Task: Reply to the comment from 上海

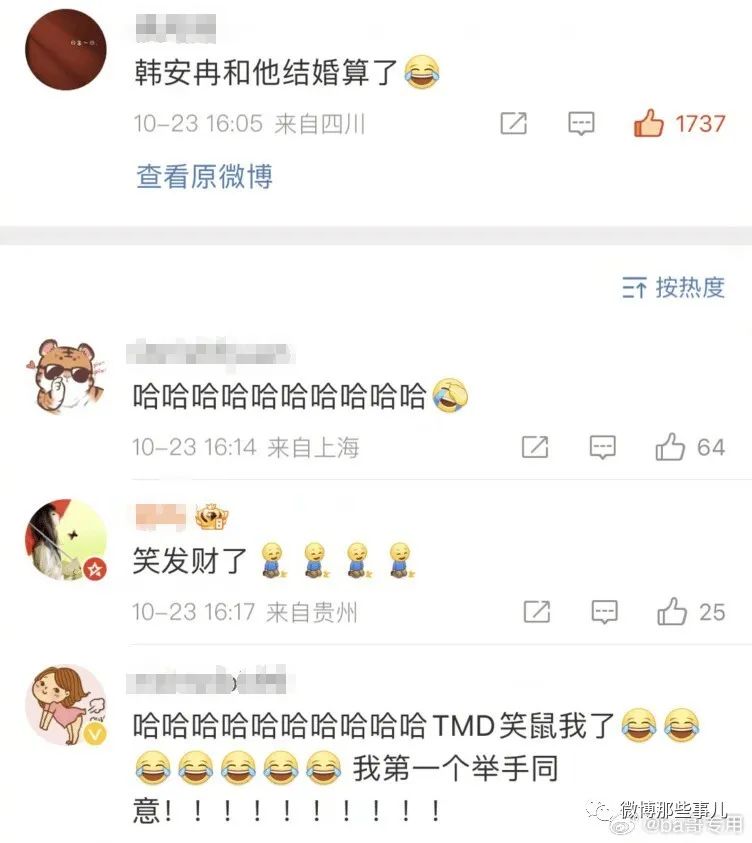Action: (x=602, y=447)
